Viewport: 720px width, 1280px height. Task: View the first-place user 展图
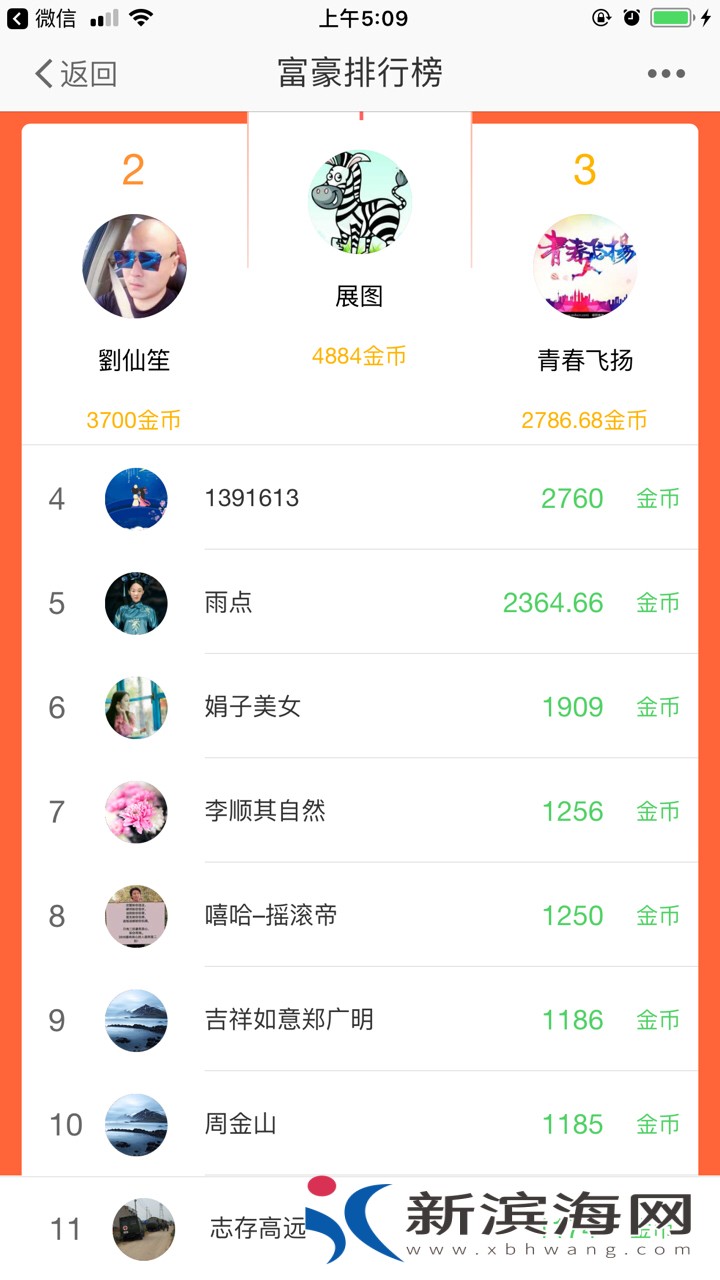(x=360, y=203)
